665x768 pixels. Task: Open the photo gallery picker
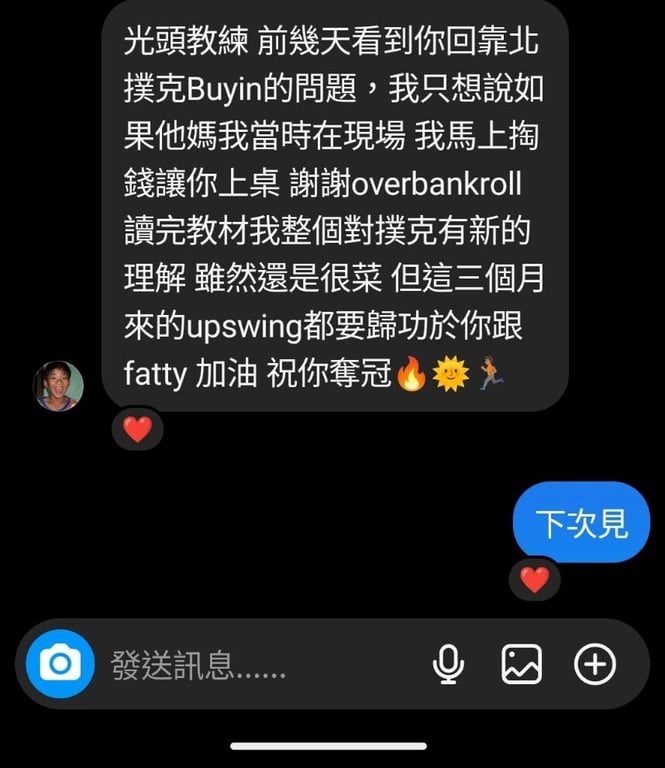click(521, 665)
